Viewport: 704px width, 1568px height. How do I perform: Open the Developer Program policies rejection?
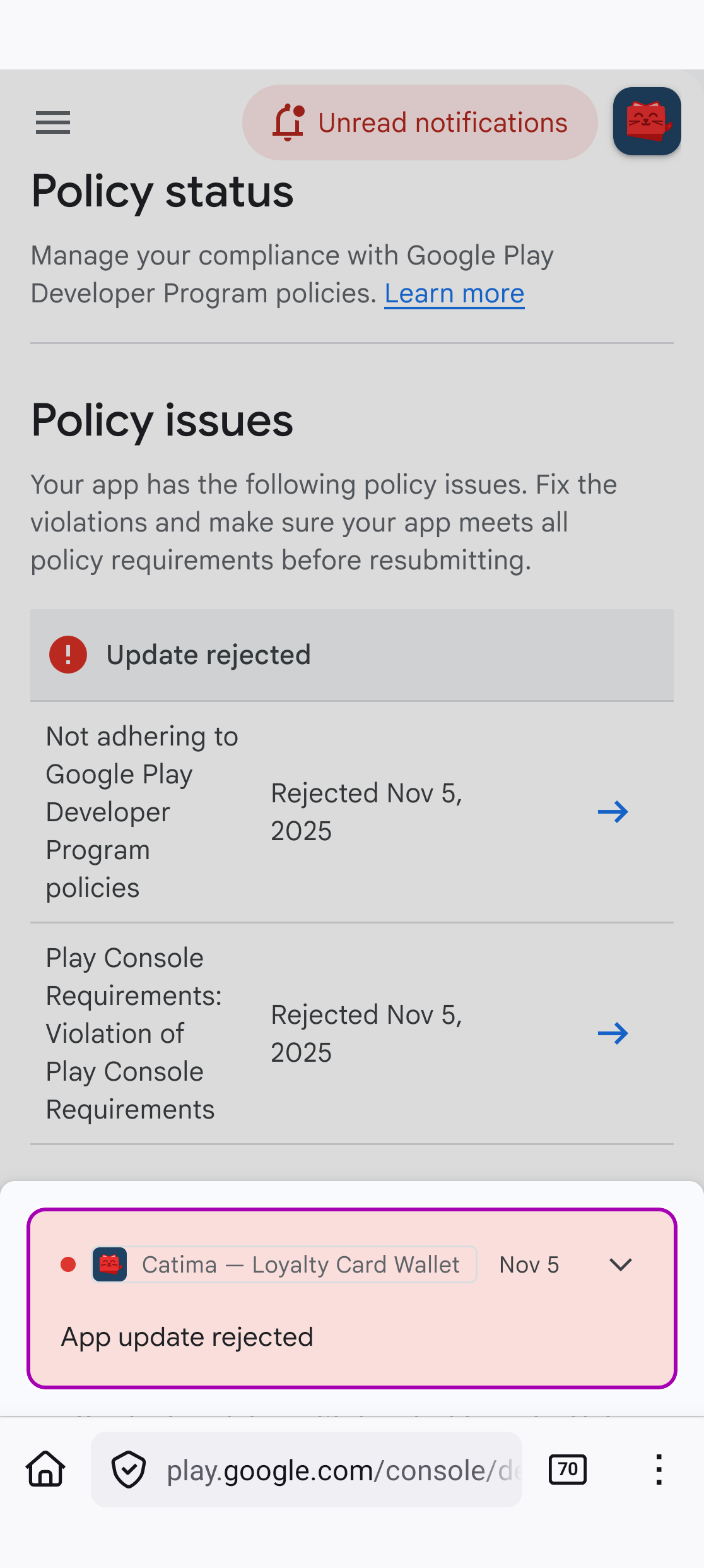(613, 812)
